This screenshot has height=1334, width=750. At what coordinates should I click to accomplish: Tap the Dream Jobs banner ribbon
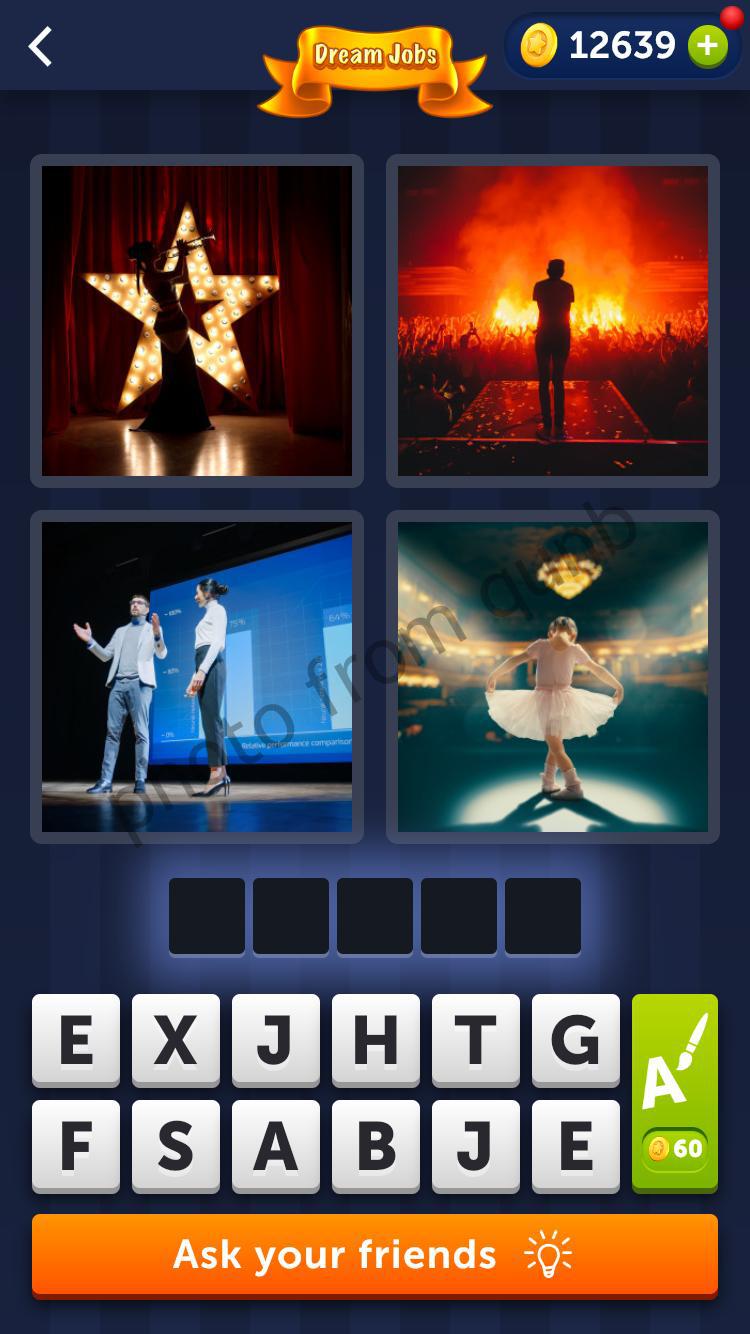click(x=375, y=55)
